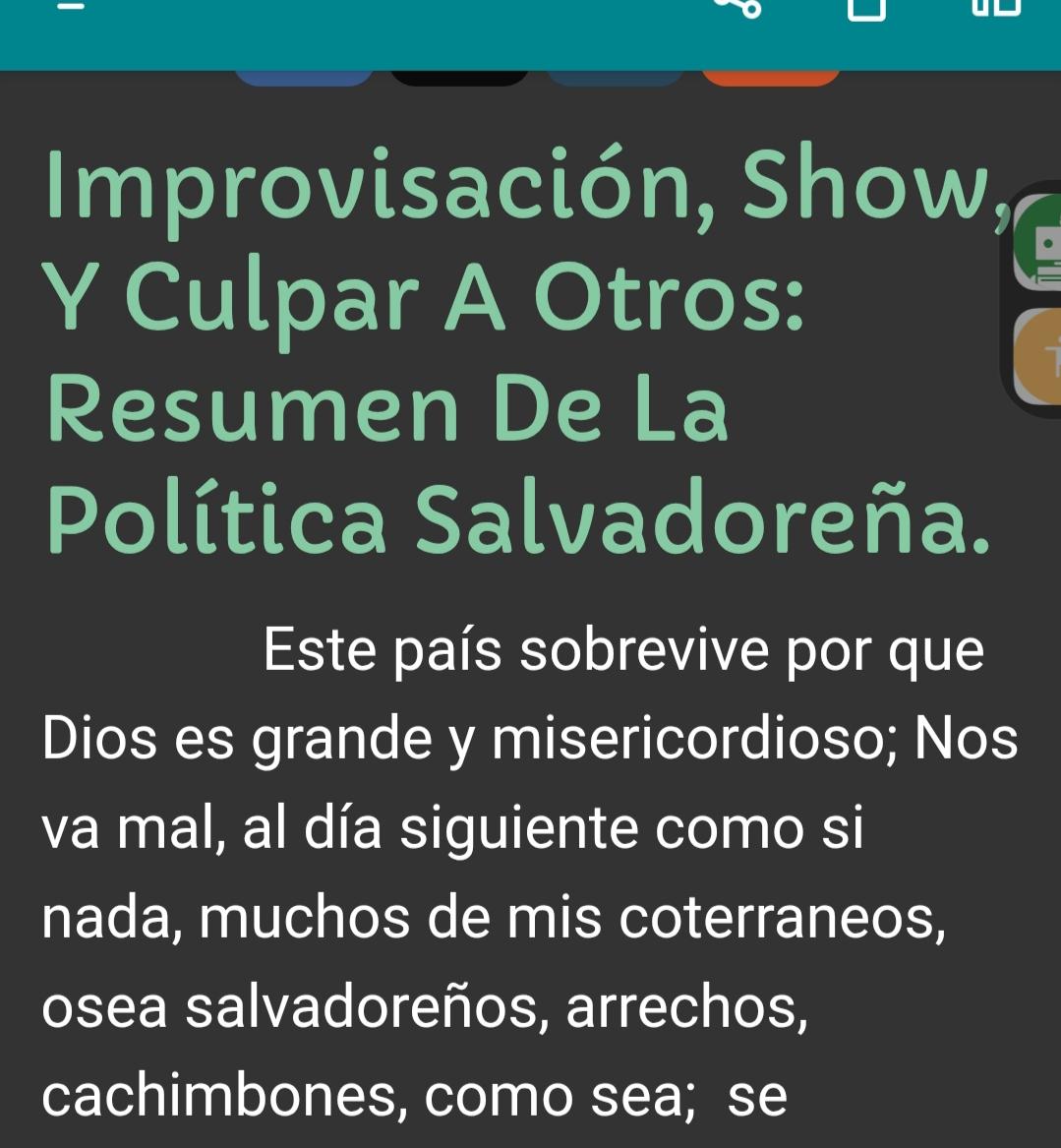Tap the orange share button under the bar

click(771, 78)
